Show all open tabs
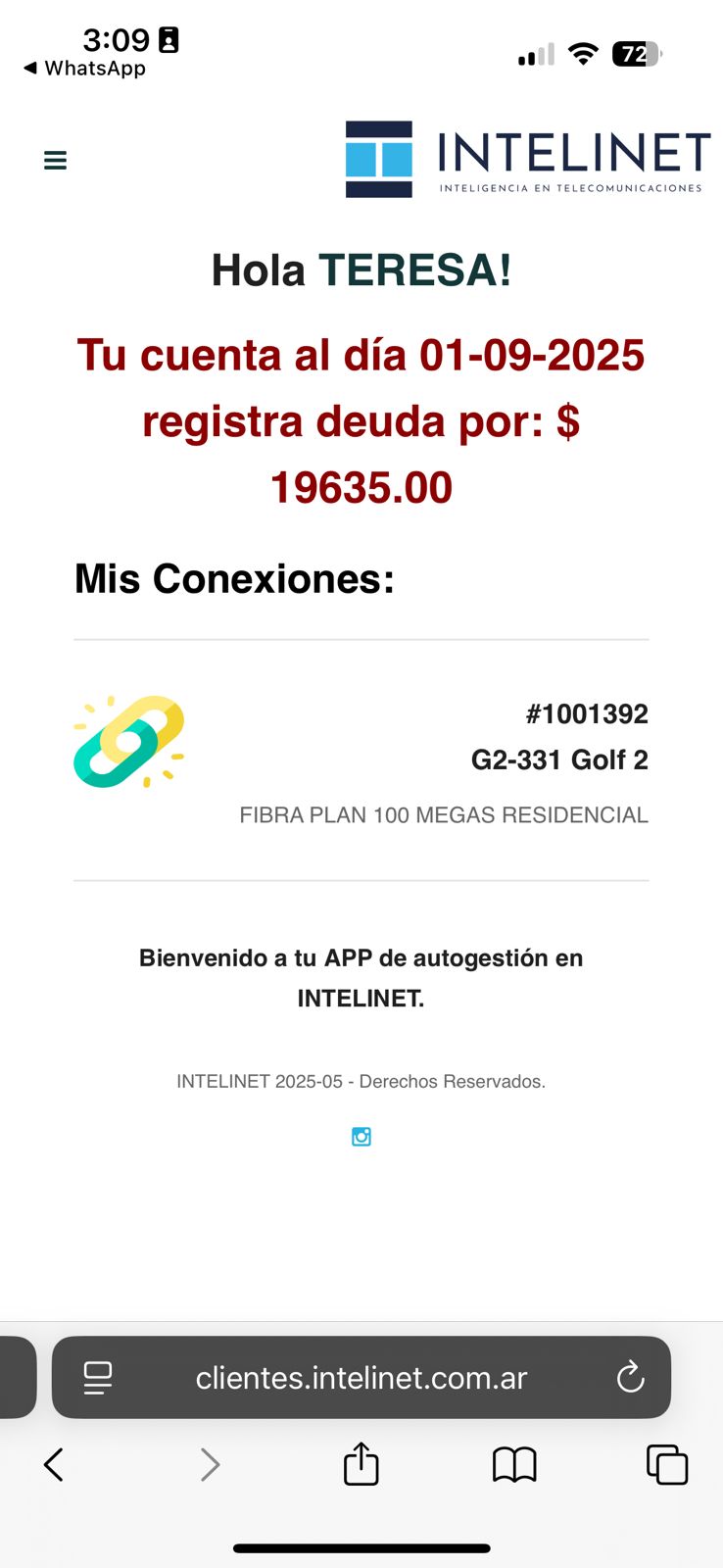This screenshot has width=723, height=1568. click(x=667, y=1465)
